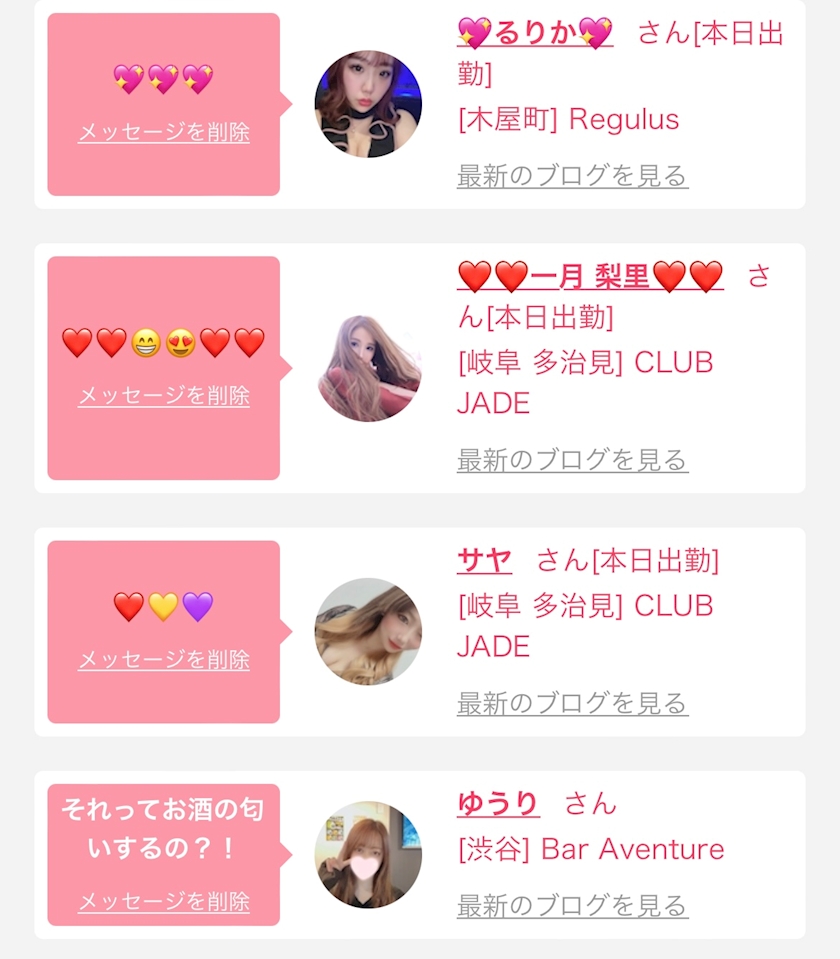Open サヤ's profile name link
Viewport: 840px width, 959px height.
pos(484,560)
